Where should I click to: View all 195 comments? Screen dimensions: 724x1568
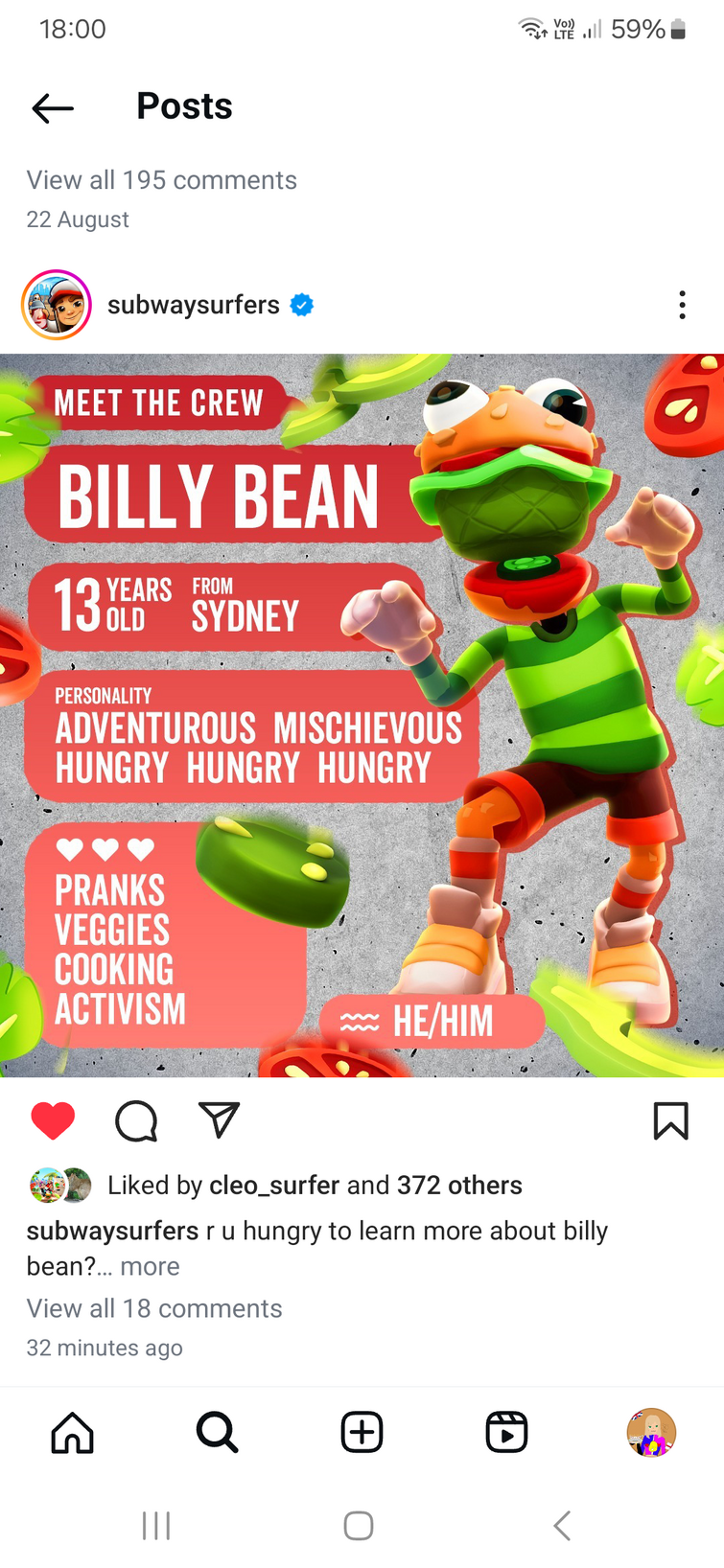click(161, 180)
